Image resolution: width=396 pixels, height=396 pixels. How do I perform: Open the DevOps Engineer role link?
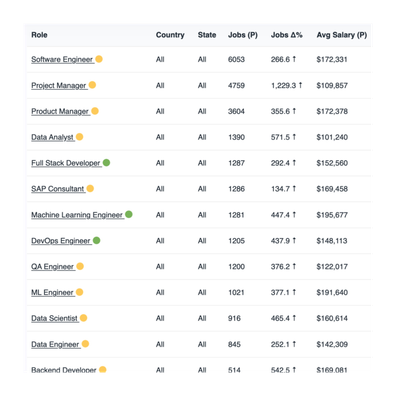click(61, 241)
